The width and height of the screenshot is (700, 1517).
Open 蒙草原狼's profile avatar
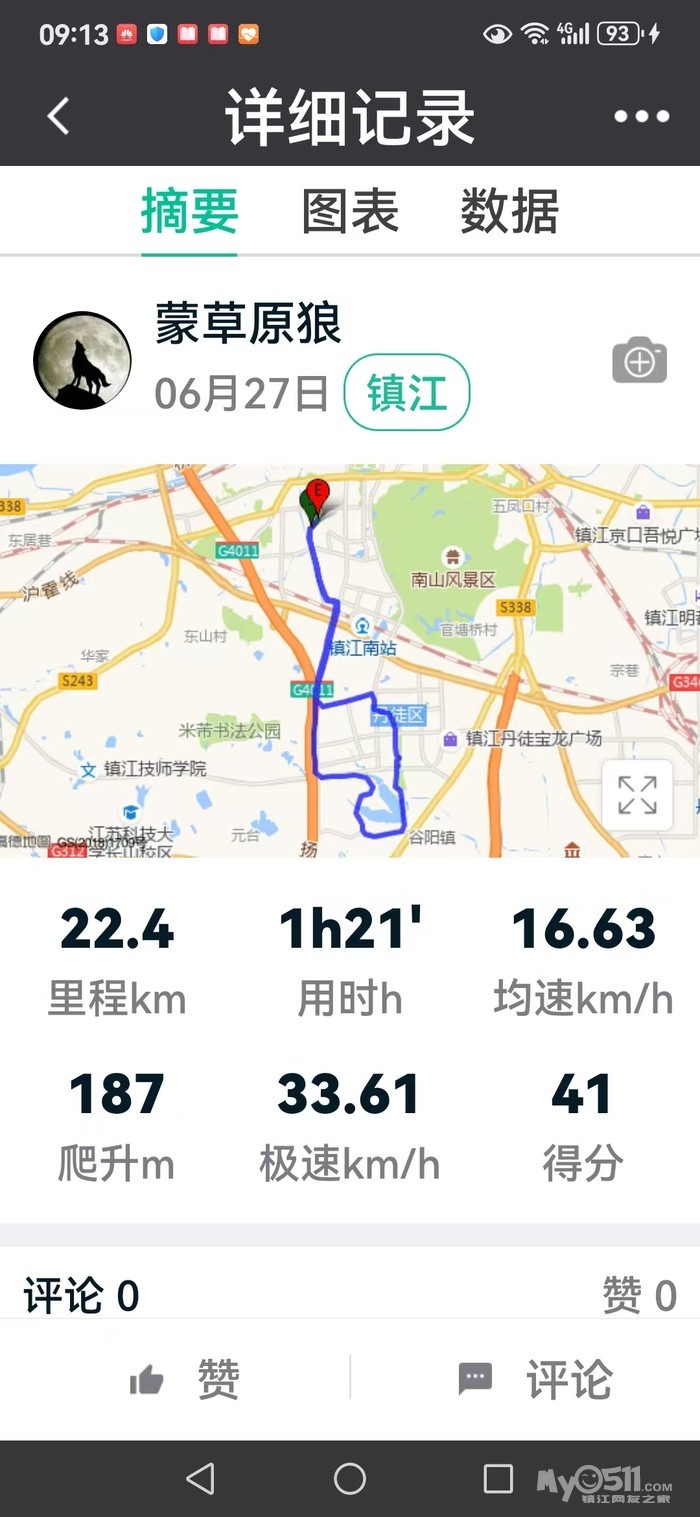tap(82, 360)
